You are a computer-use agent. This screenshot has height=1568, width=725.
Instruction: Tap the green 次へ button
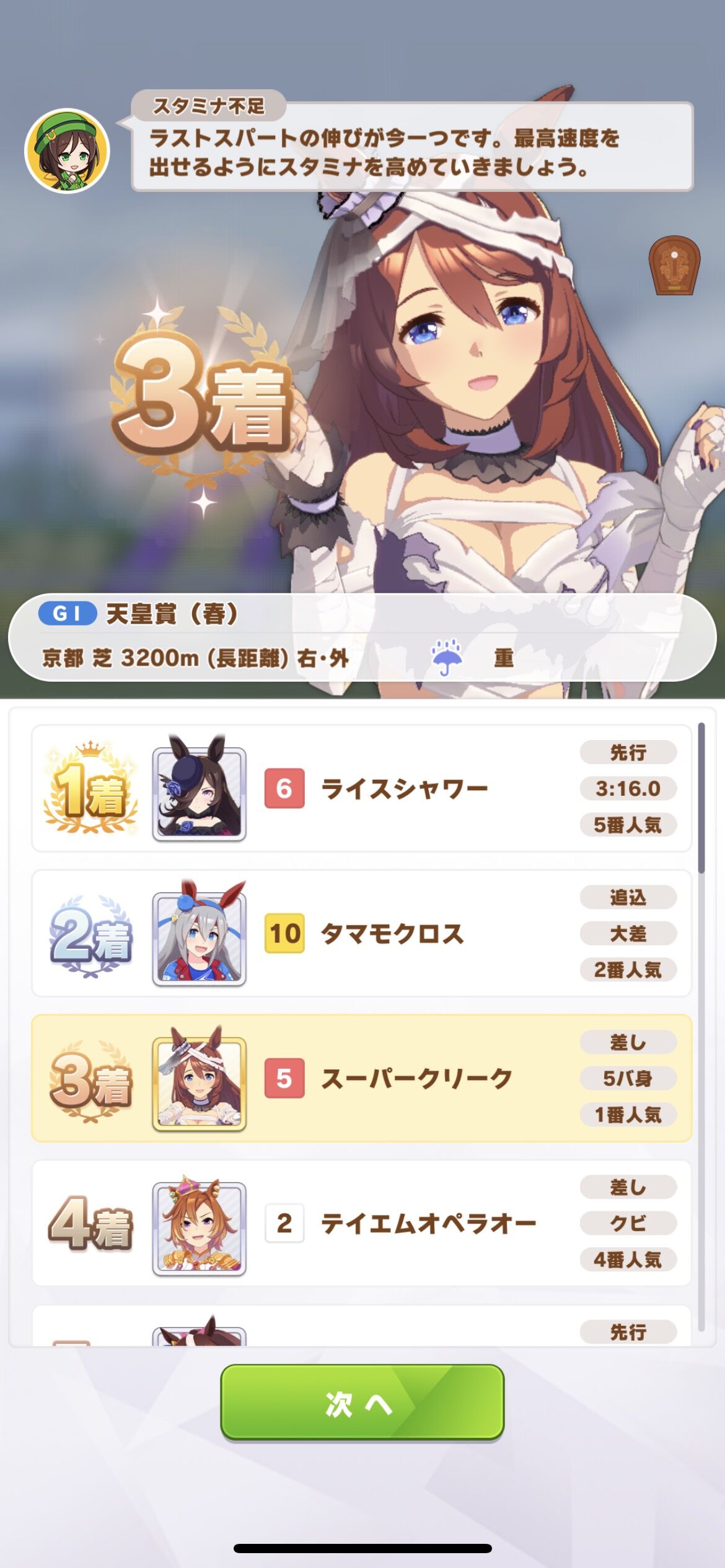click(x=362, y=1403)
